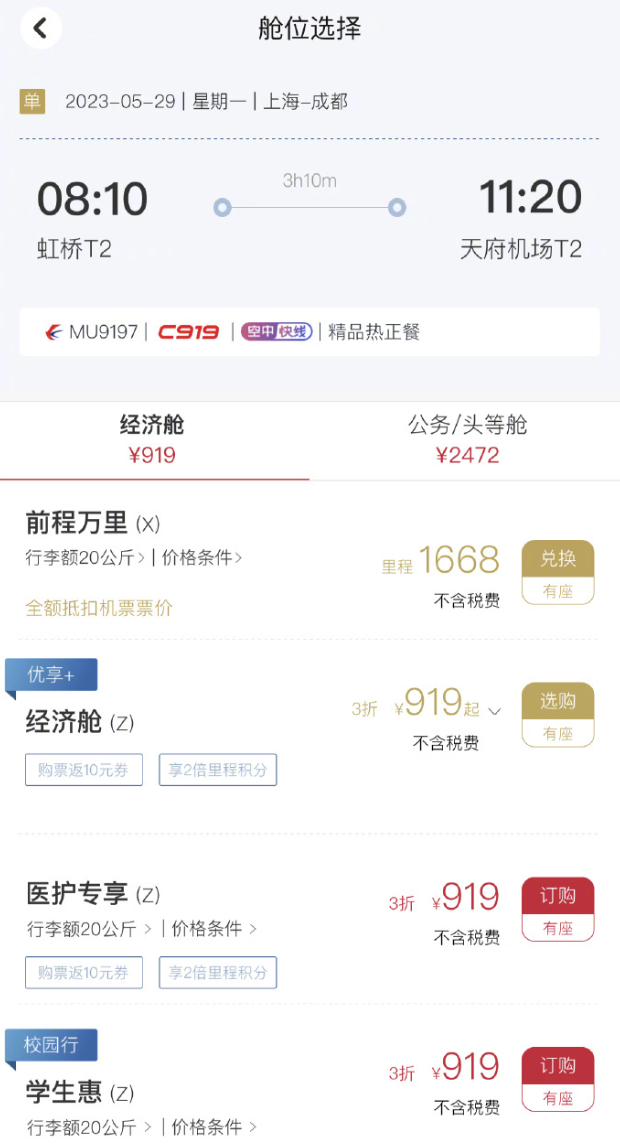Viewport: 620px width, 1144px height.
Task: View 价格条件 for 前程万里
Action: [x=202, y=558]
